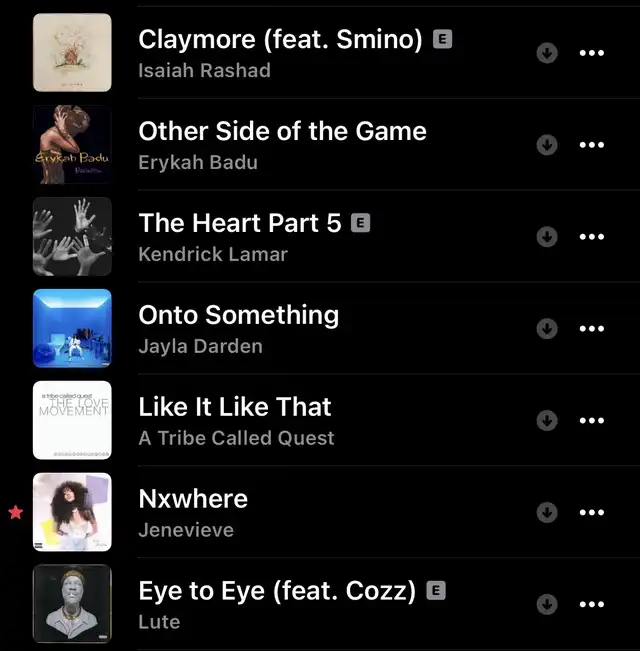Download Like It Like That

[x=547, y=421]
